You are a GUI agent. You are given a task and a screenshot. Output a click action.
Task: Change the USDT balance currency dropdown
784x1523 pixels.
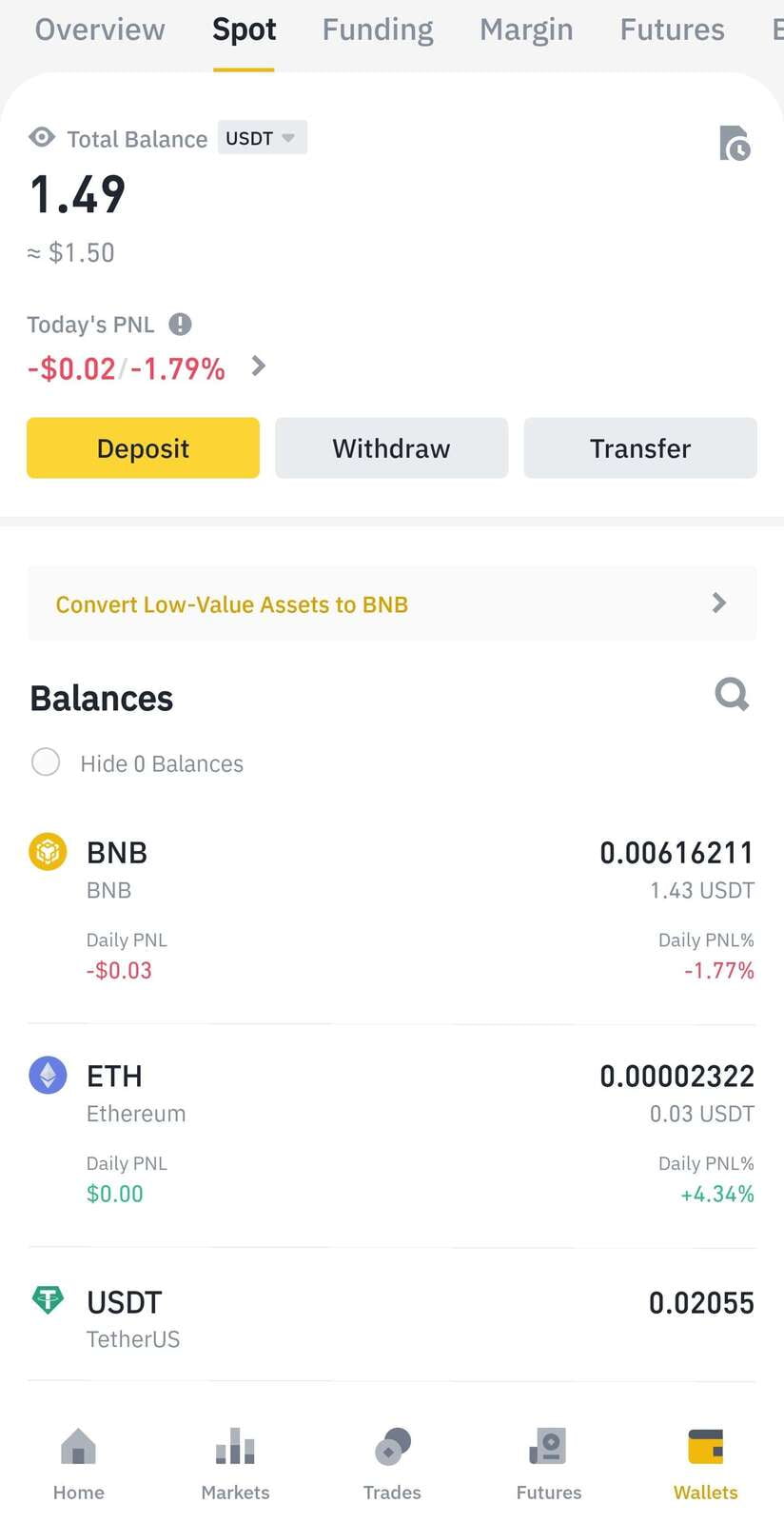tap(262, 138)
